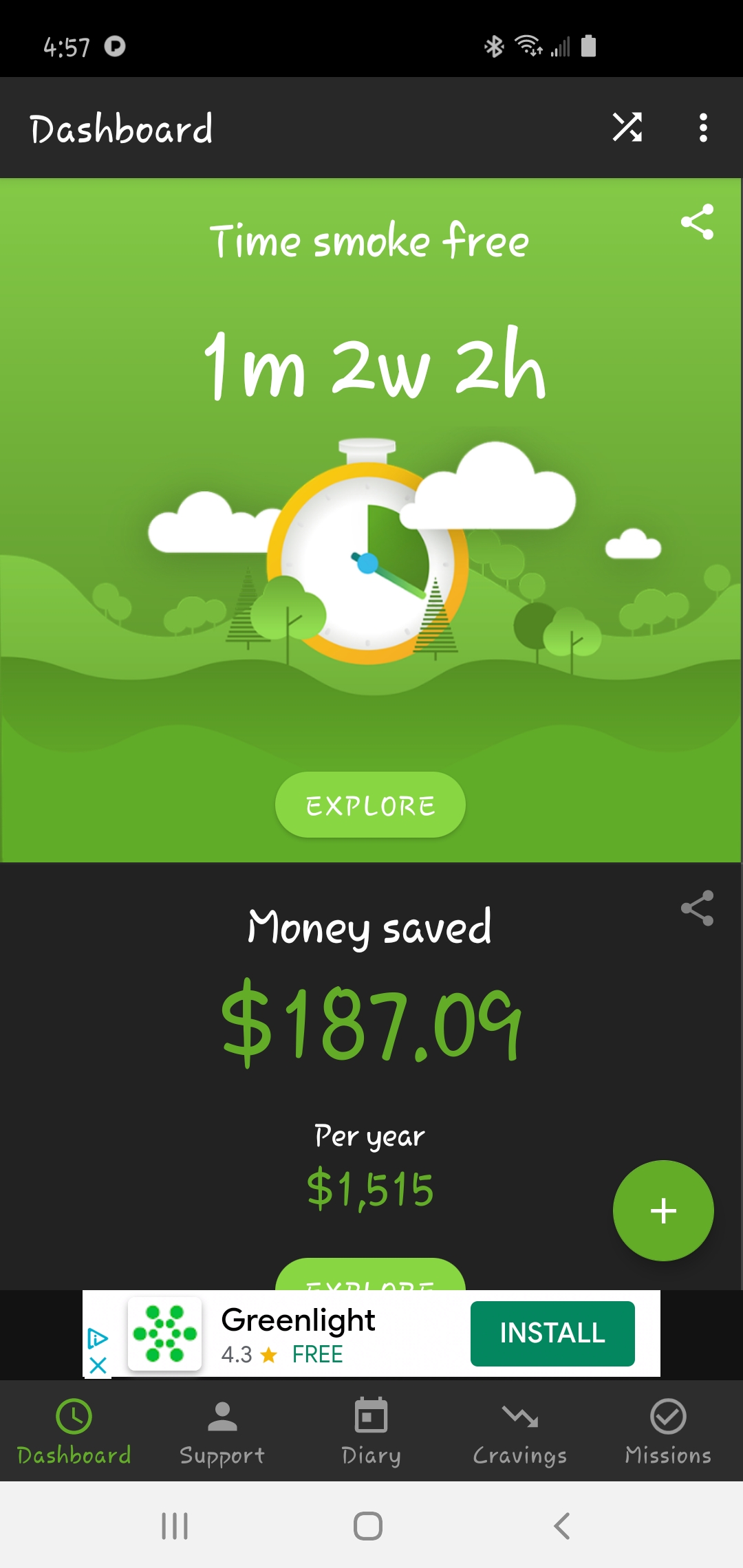
Task: Open the Diary tab
Action: click(x=371, y=1432)
